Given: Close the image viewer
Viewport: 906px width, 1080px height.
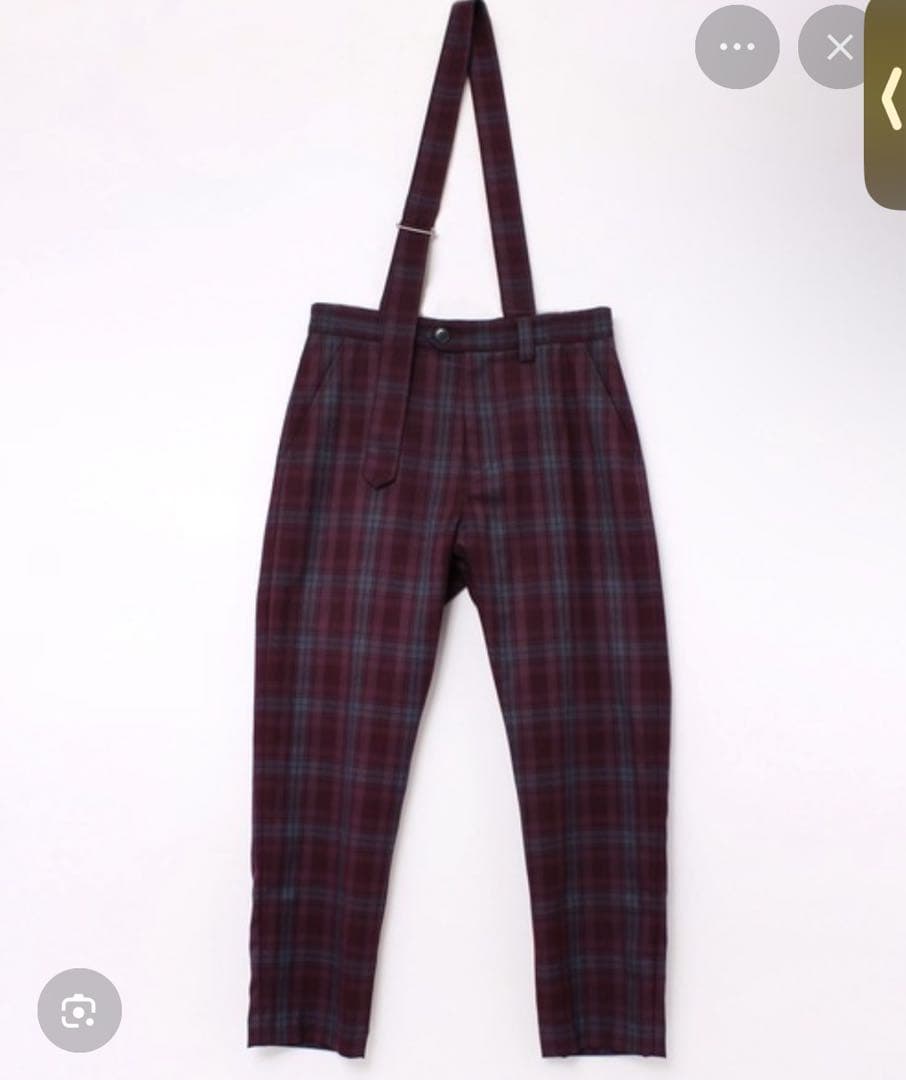Looking at the screenshot, I should 838,47.
